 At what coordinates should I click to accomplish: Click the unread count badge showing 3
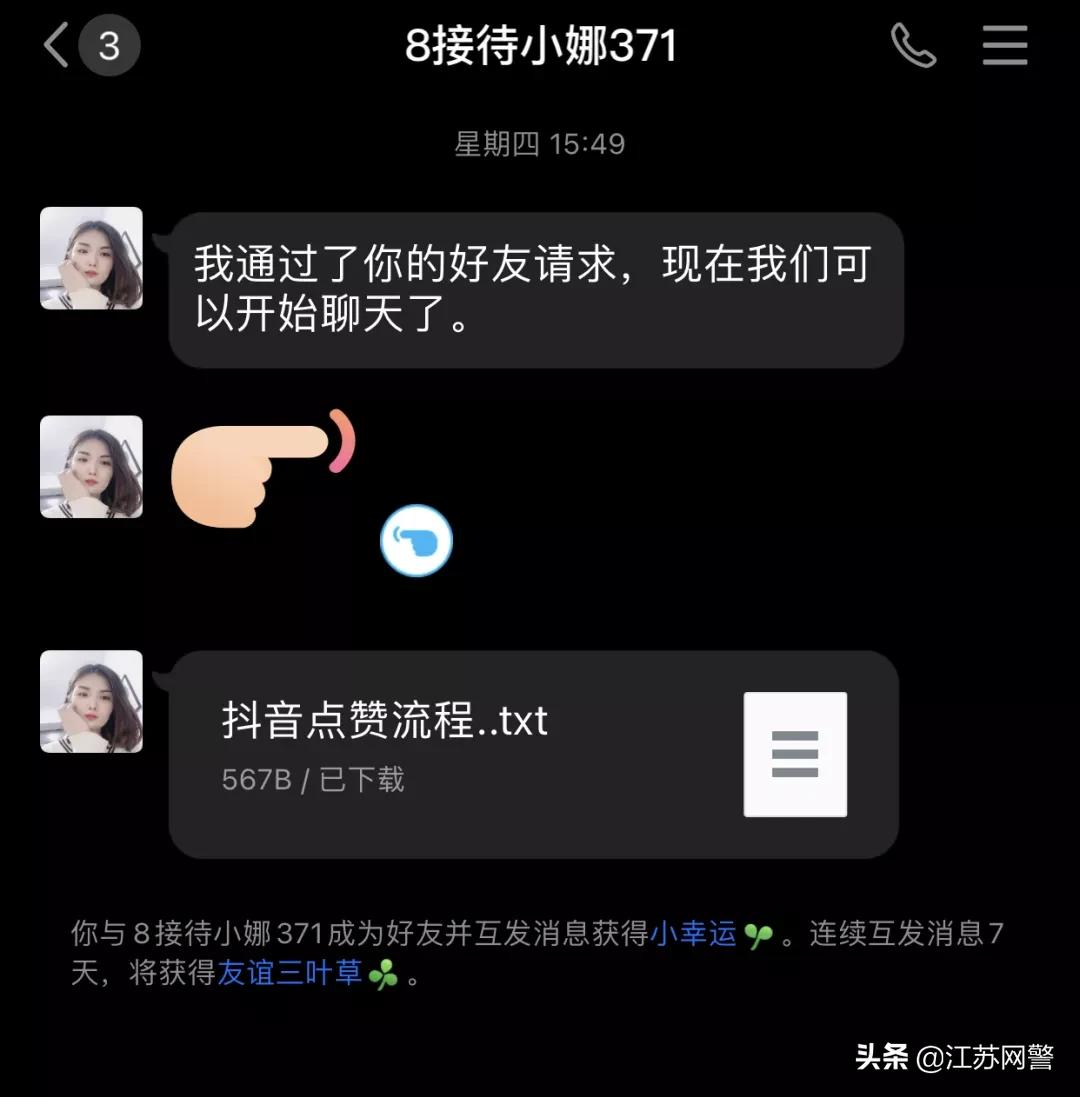[110, 44]
